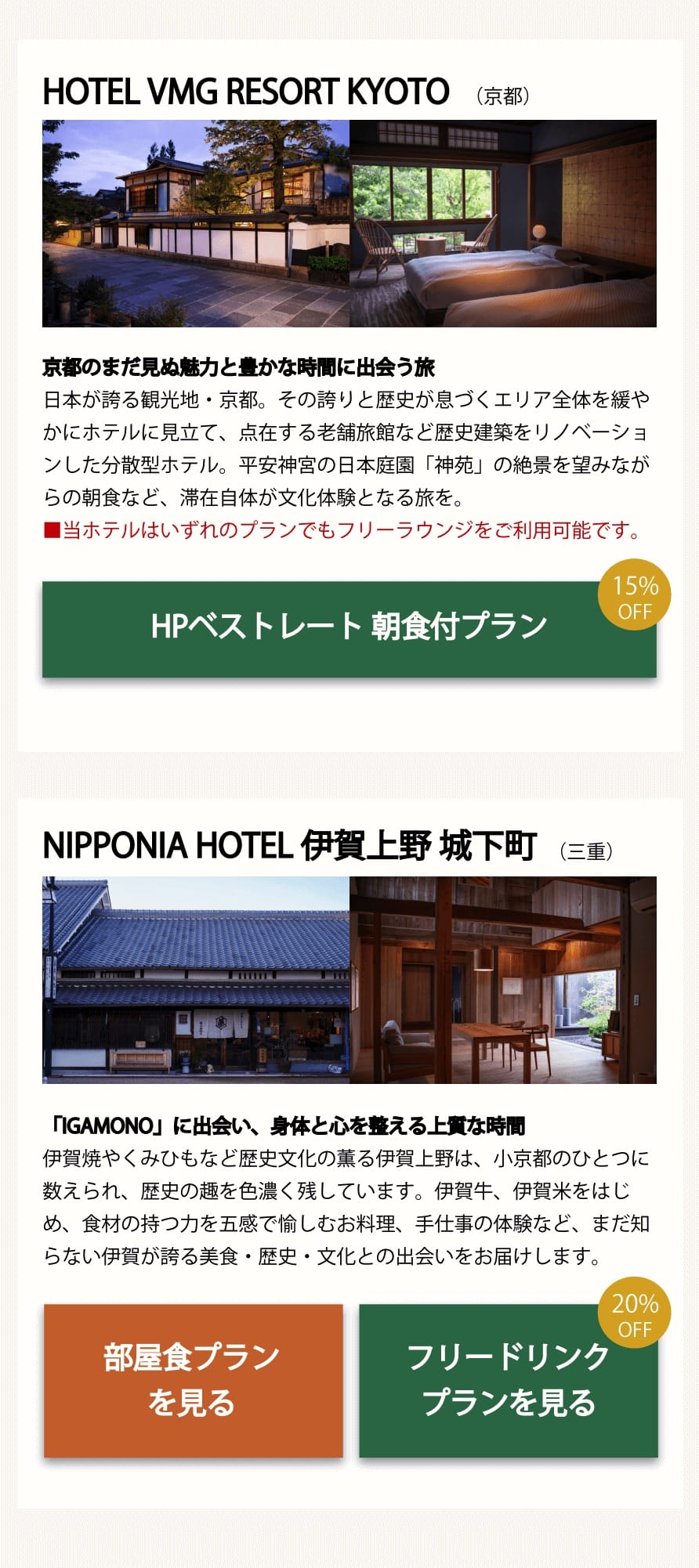View the フリードリンクプラン for NIPPONIA Iga Ueno
Screen dimensions: 699x1568
[508, 1380]
